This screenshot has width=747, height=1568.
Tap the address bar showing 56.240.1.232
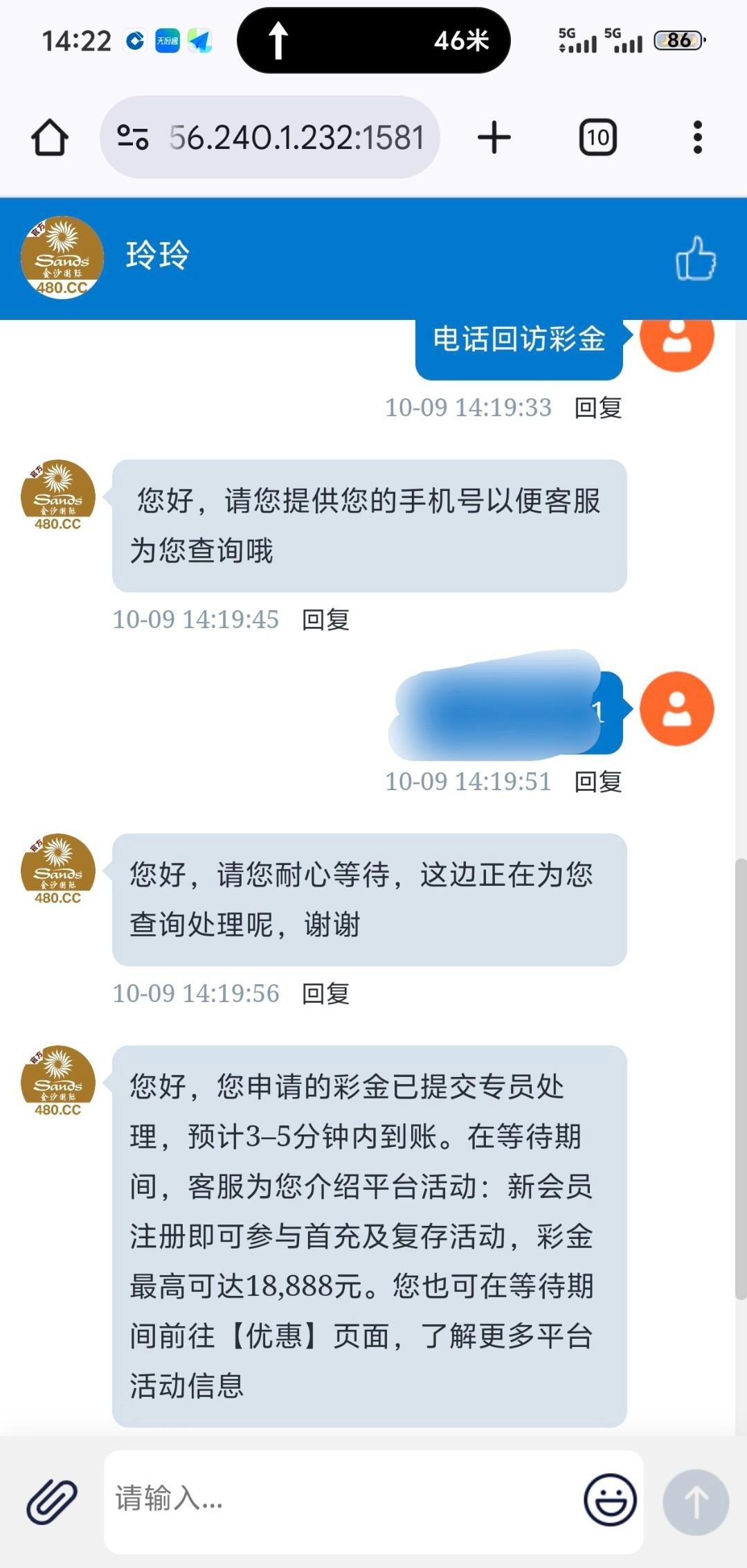click(296, 137)
